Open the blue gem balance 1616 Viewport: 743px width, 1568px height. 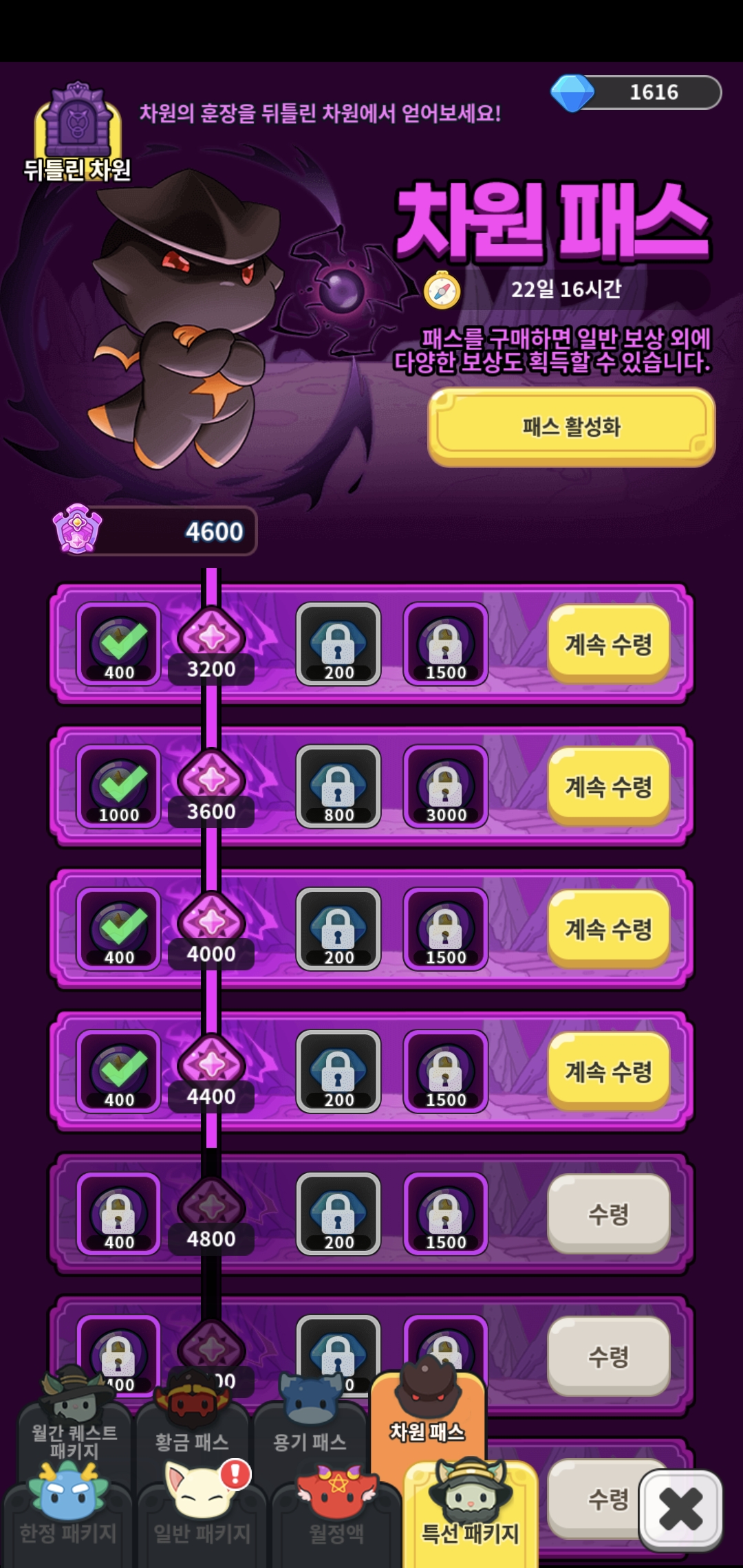636,92
